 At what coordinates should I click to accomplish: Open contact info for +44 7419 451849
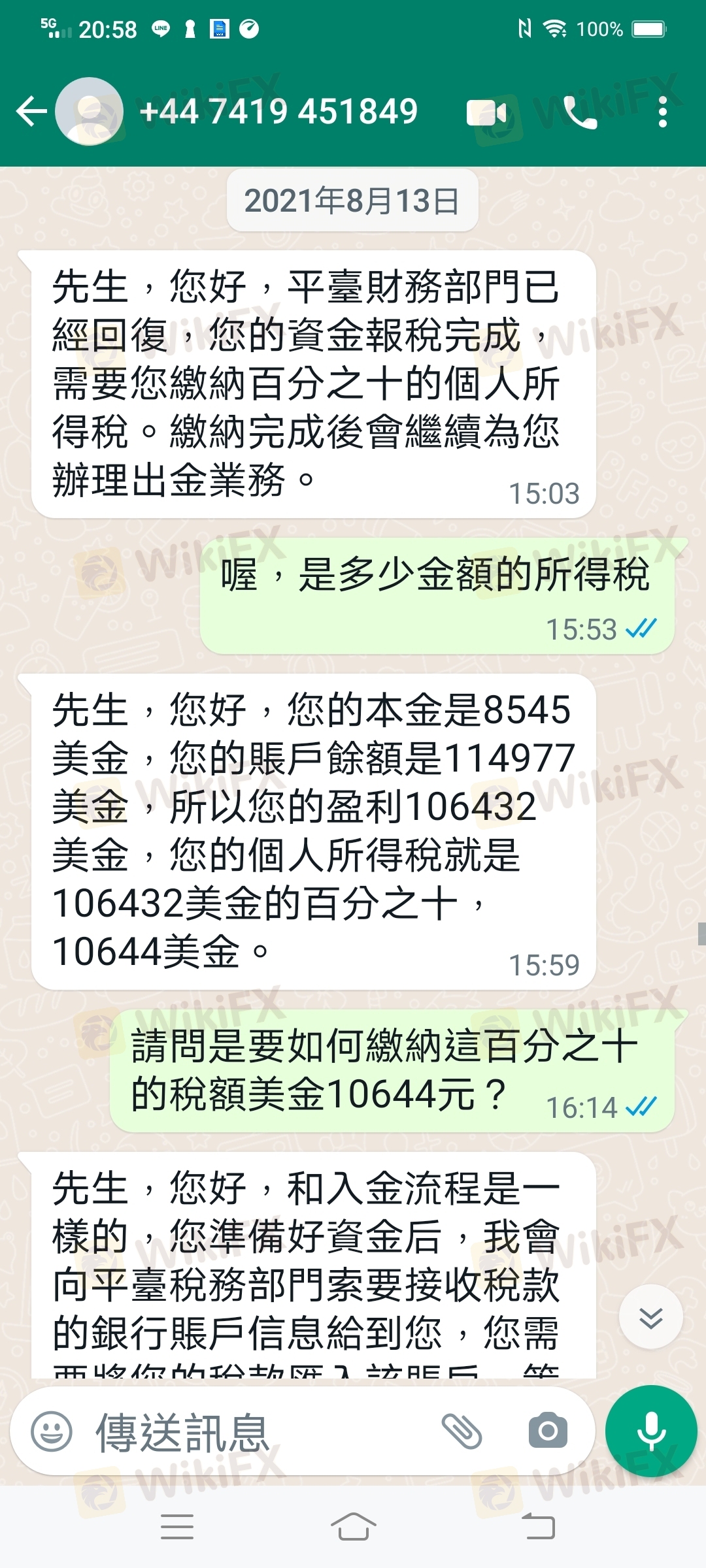coord(278,111)
